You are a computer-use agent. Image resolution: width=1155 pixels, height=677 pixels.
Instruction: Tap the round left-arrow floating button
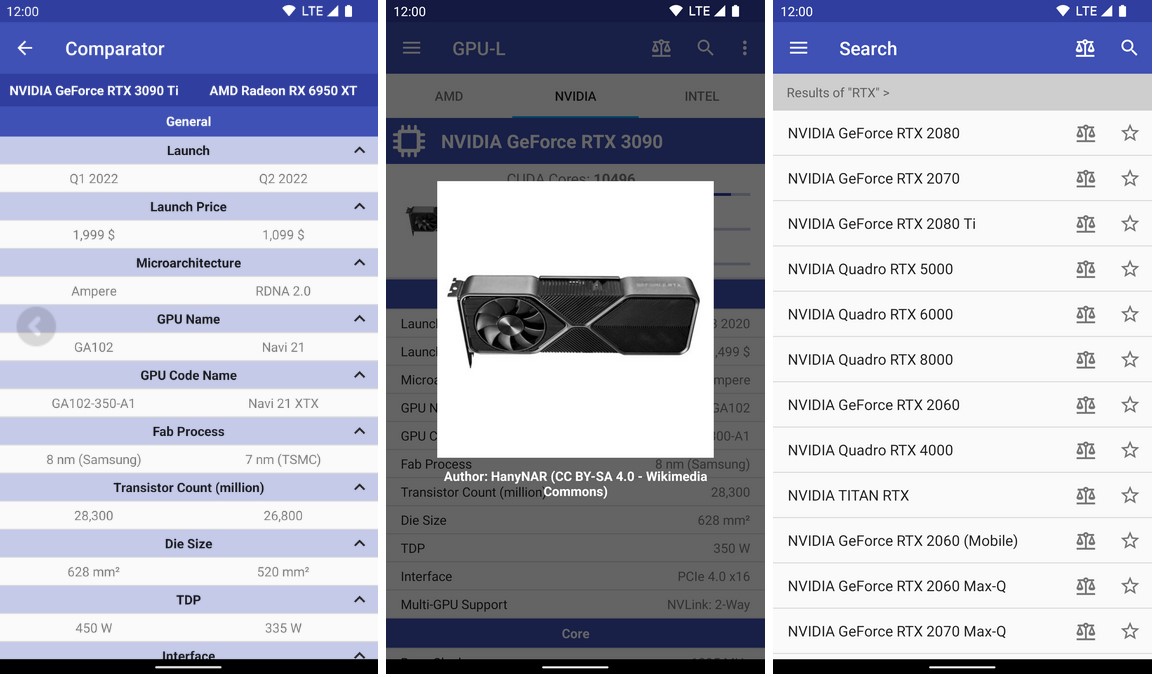(x=36, y=326)
